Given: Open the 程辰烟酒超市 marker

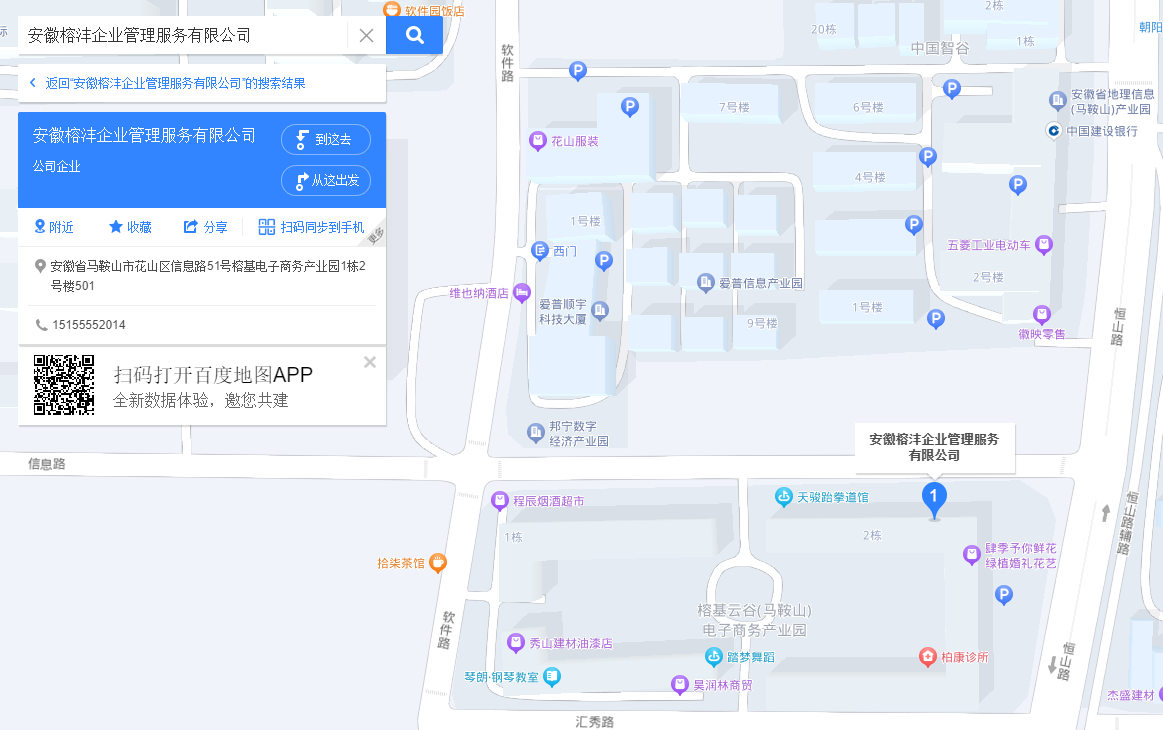Looking at the screenshot, I should 501,500.
